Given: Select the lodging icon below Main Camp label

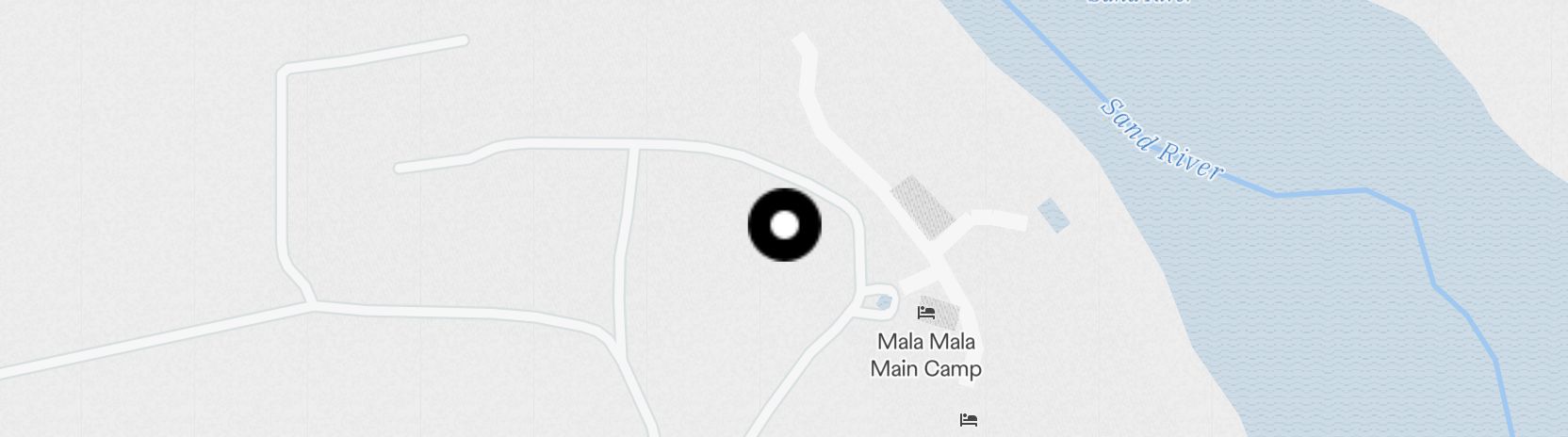Looking at the screenshot, I should tap(968, 419).
